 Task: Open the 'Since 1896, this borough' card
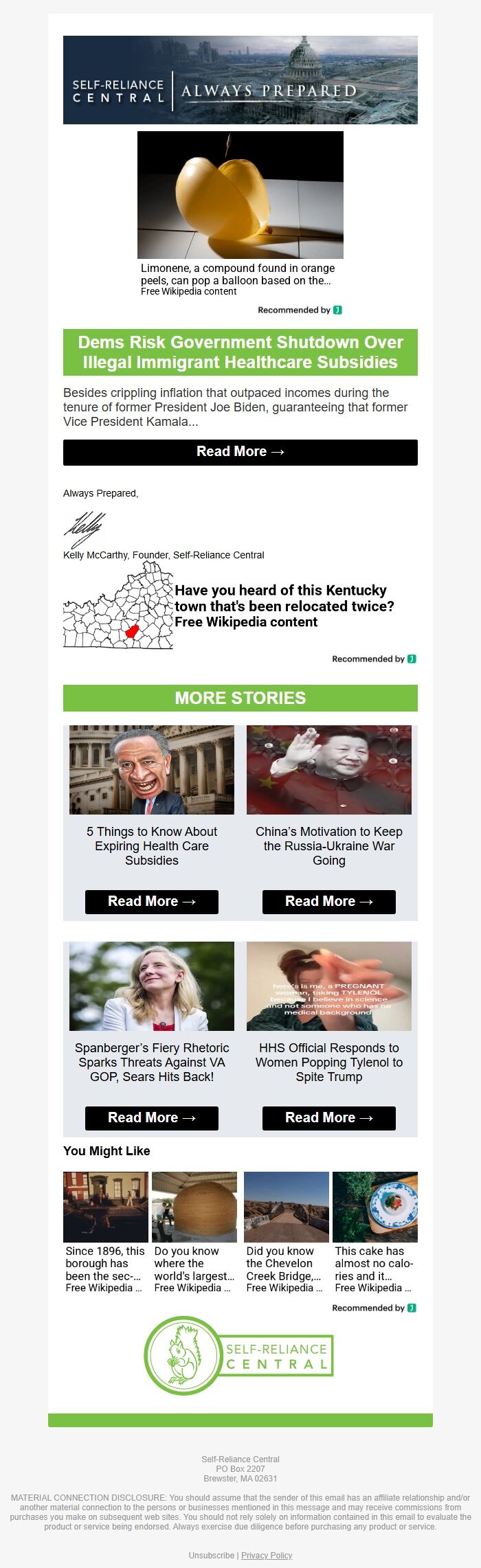[x=106, y=1233]
